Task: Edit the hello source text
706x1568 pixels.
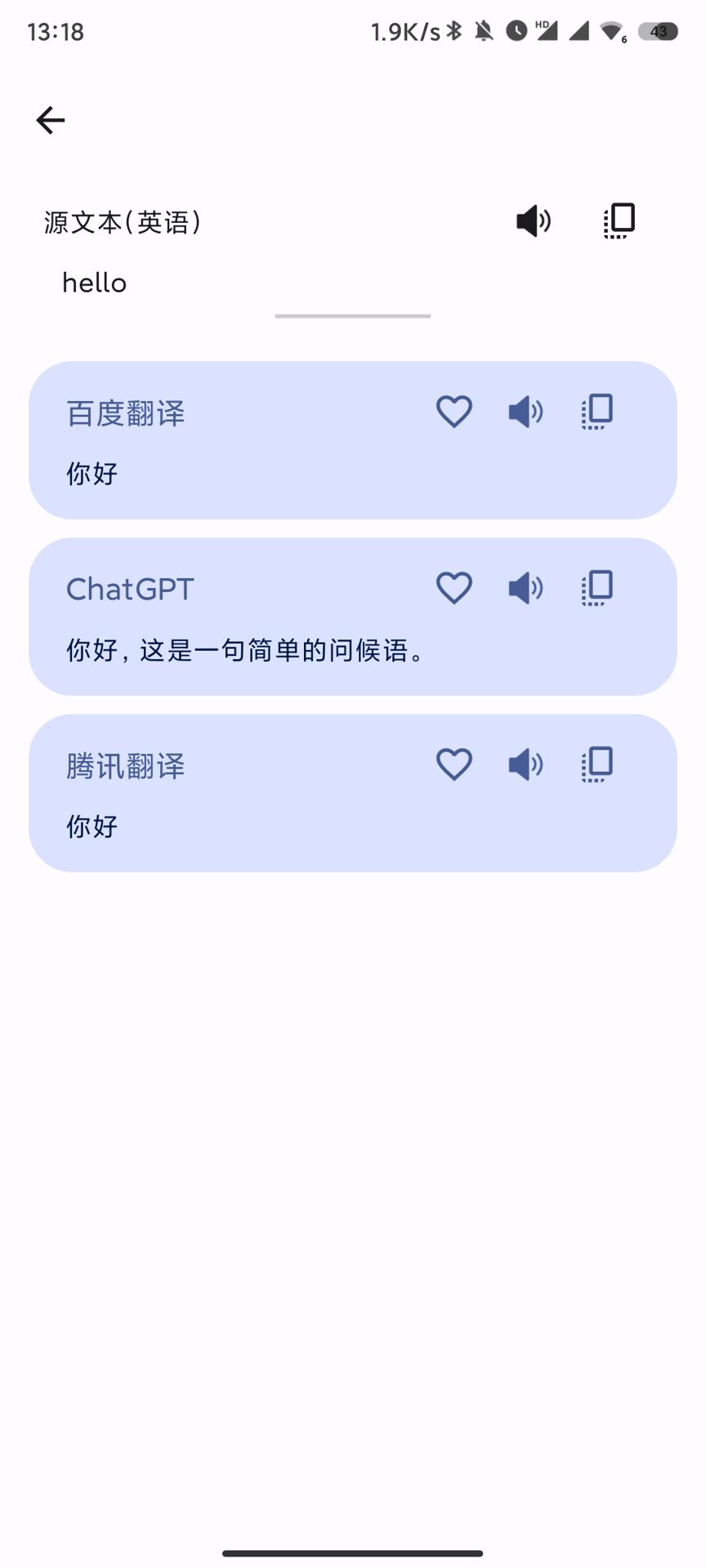Action: pos(94,283)
